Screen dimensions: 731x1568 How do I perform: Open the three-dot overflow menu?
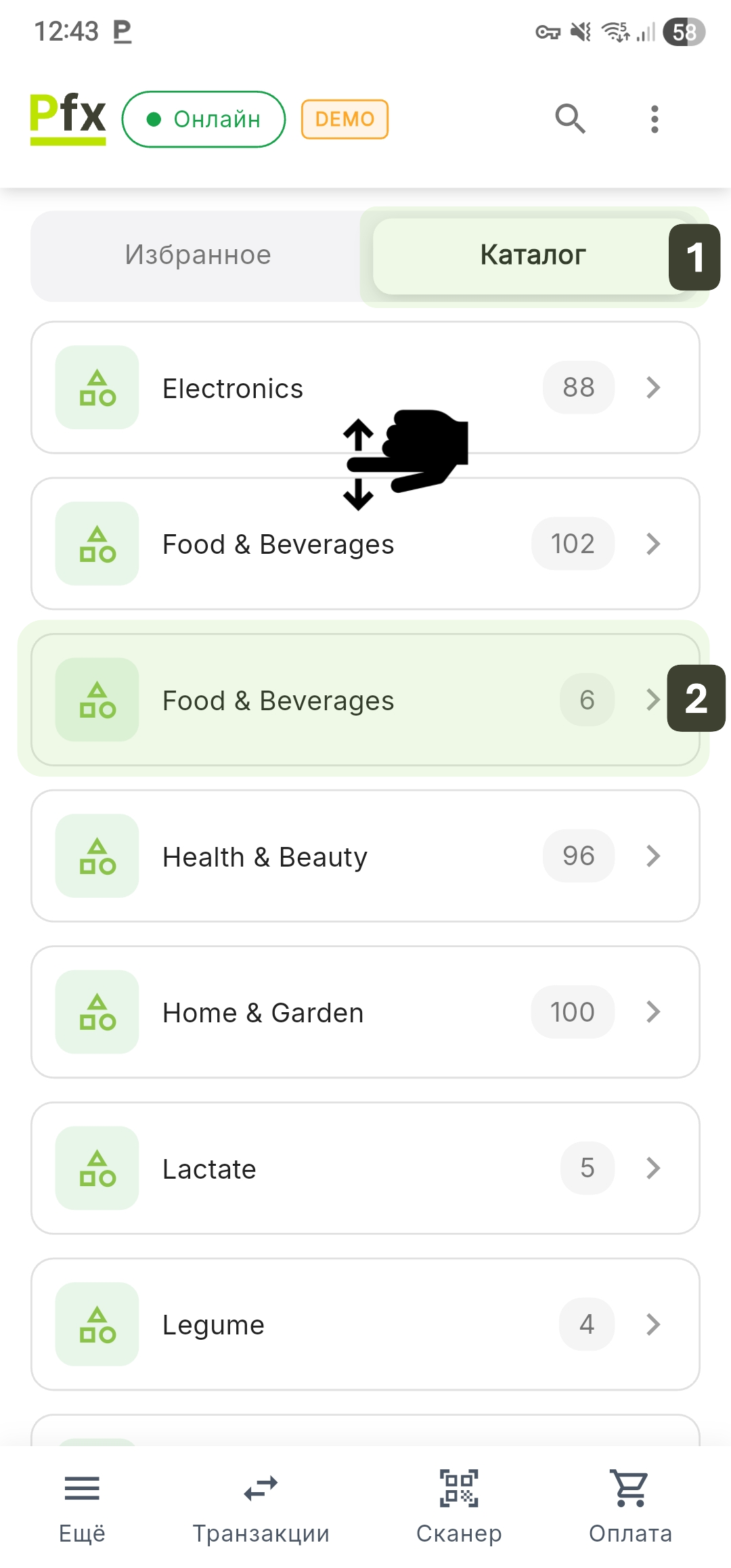[x=654, y=119]
